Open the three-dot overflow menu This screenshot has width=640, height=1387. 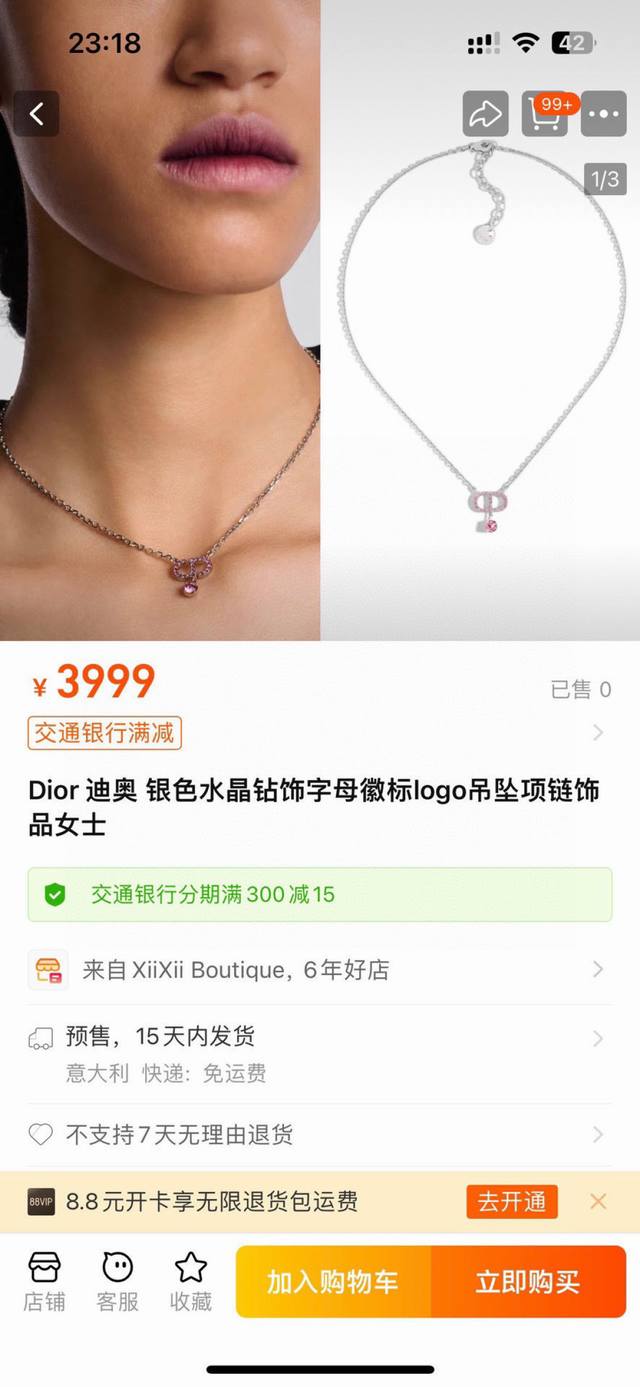tap(603, 114)
